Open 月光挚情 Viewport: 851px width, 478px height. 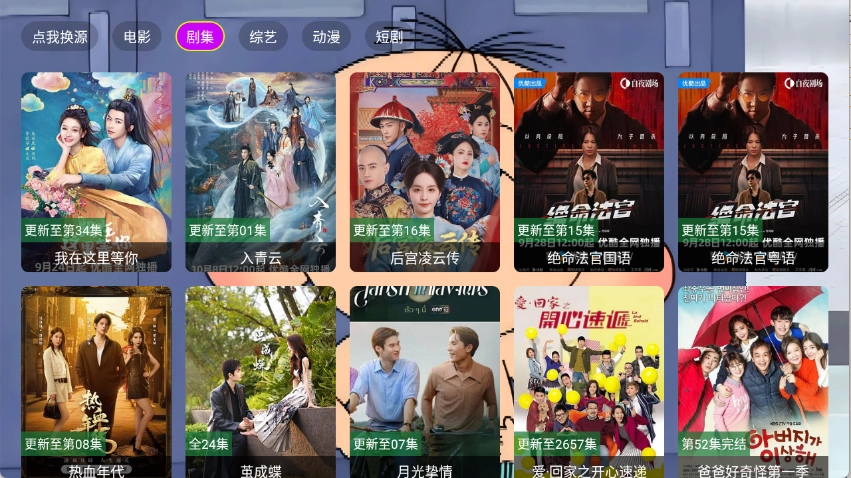point(424,380)
